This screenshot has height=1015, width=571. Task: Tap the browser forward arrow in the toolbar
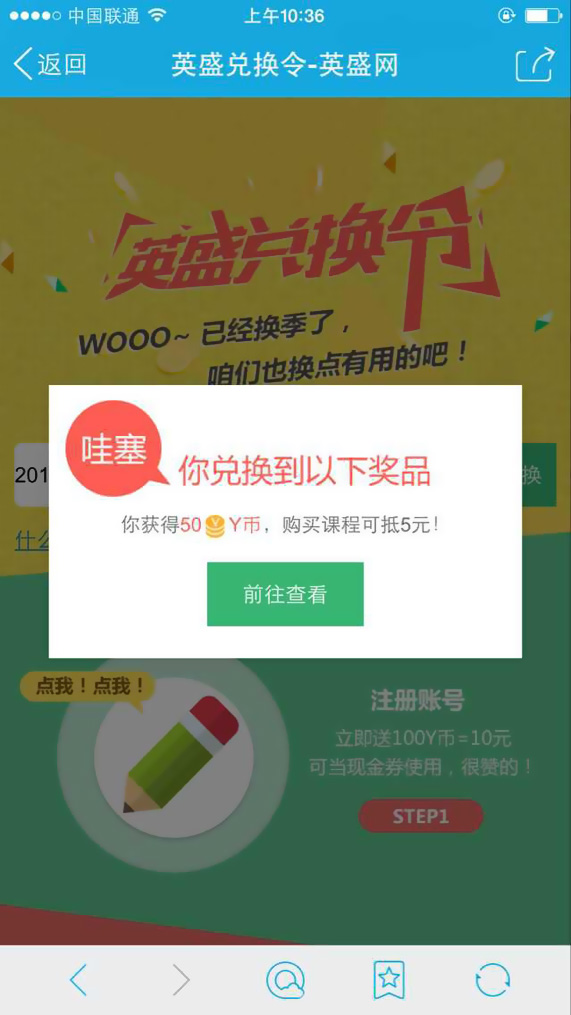click(x=181, y=980)
